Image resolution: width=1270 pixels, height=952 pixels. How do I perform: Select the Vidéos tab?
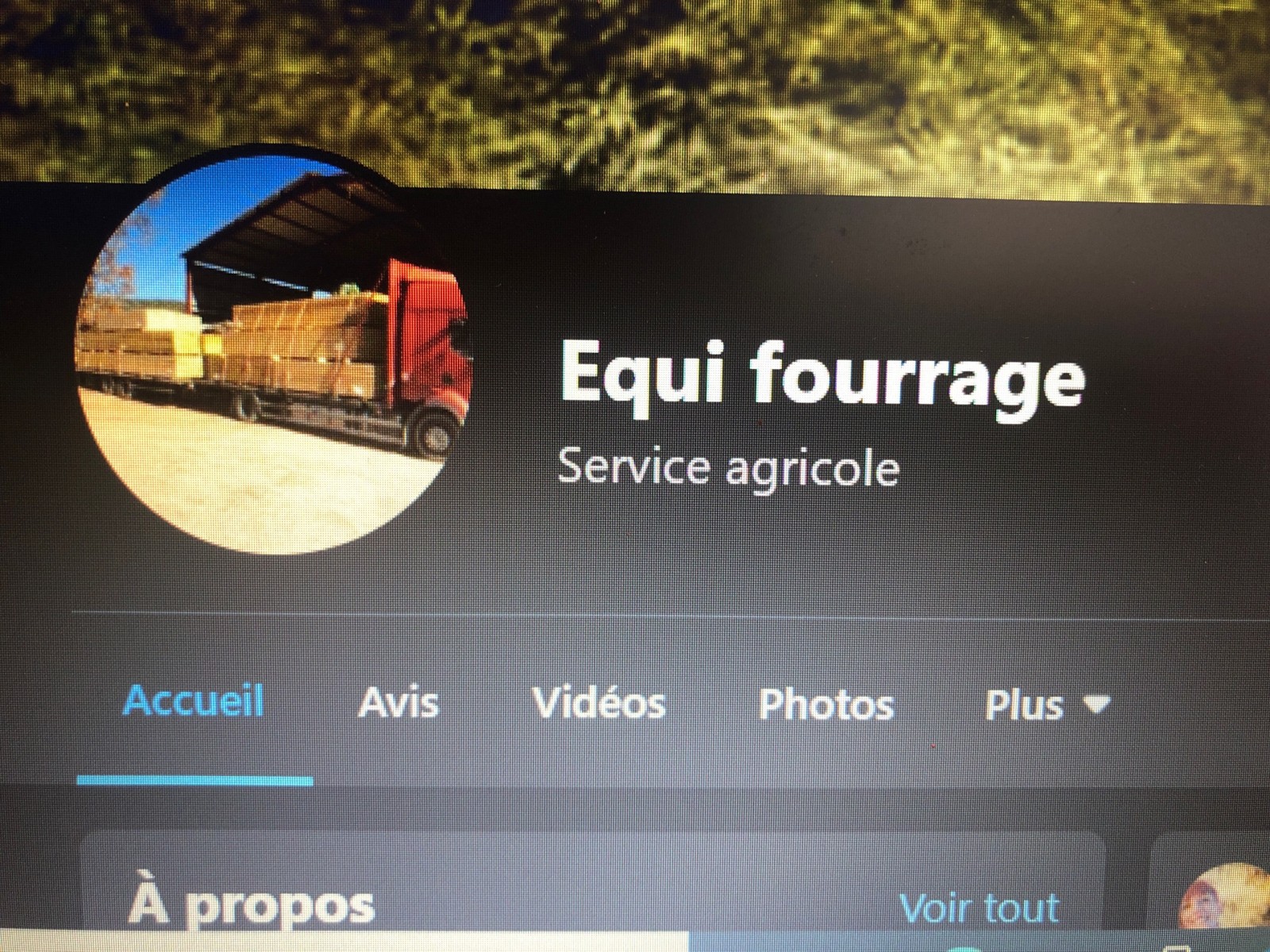tap(598, 704)
